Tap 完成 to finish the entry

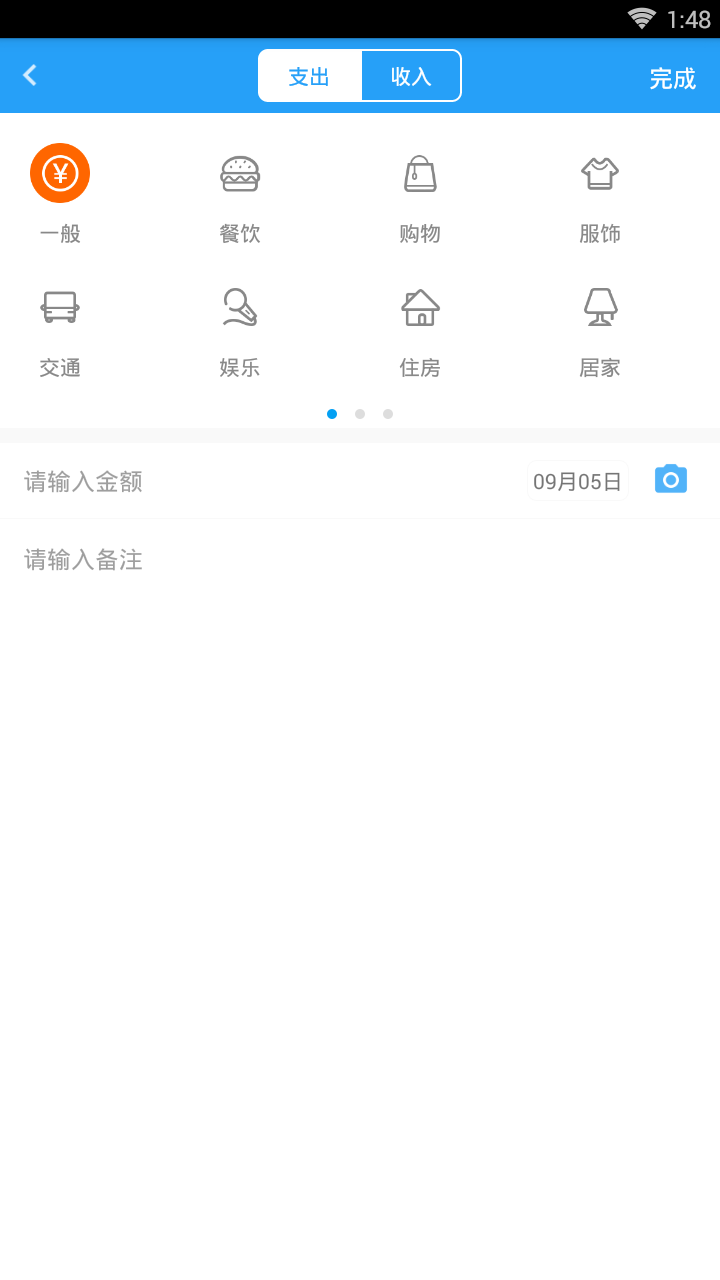click(672, 78)
